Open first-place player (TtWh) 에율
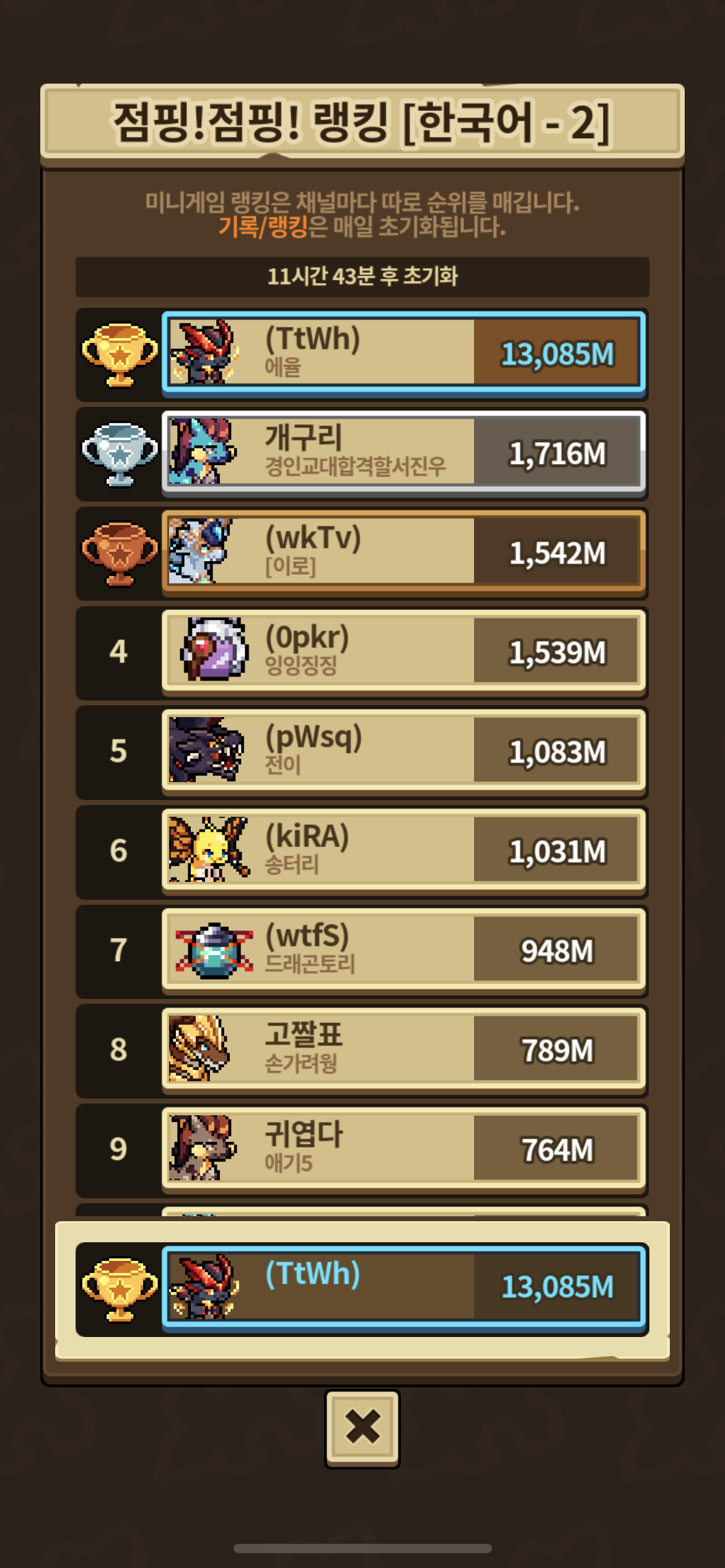Viewport: 725px width, 1568px height. click(x=403, y=353)
